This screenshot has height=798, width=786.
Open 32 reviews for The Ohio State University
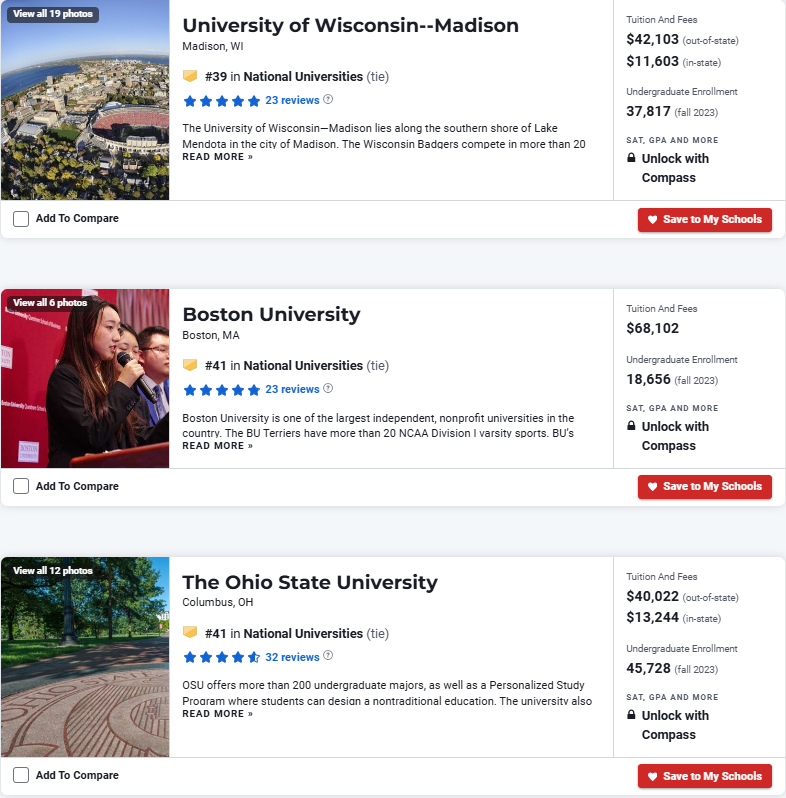[292, 657]
